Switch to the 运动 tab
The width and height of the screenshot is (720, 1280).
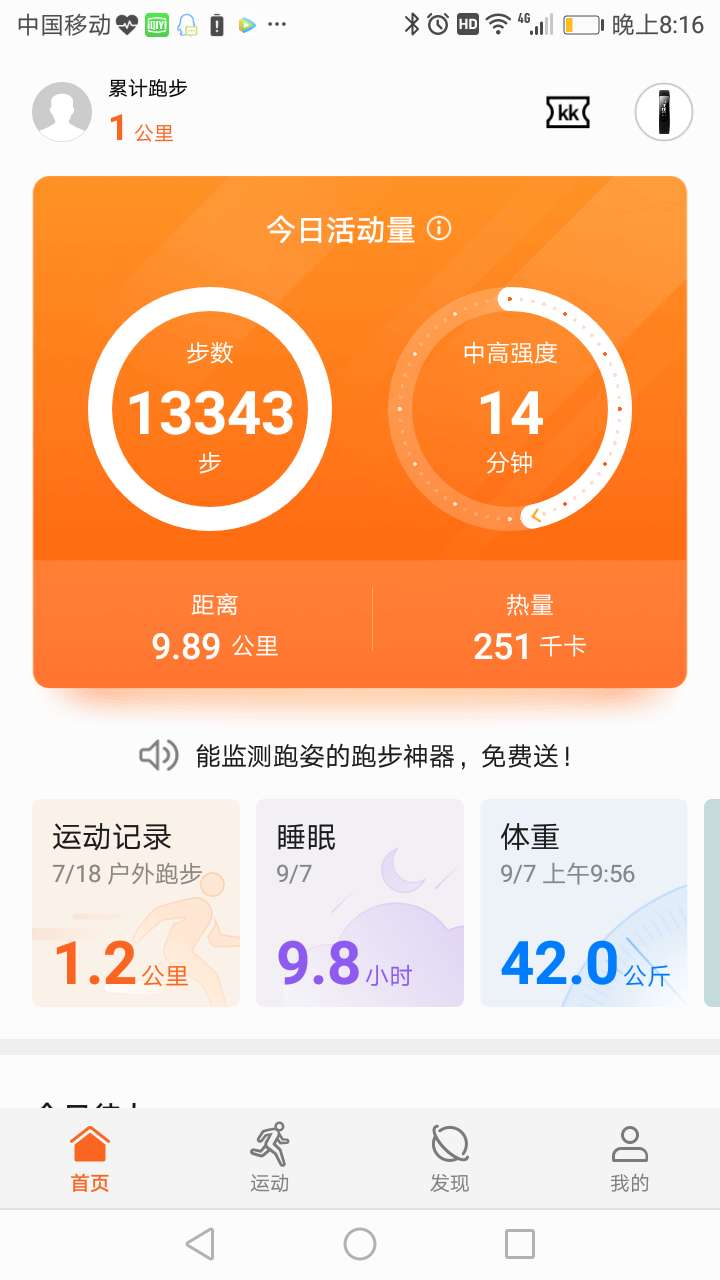269,1158
